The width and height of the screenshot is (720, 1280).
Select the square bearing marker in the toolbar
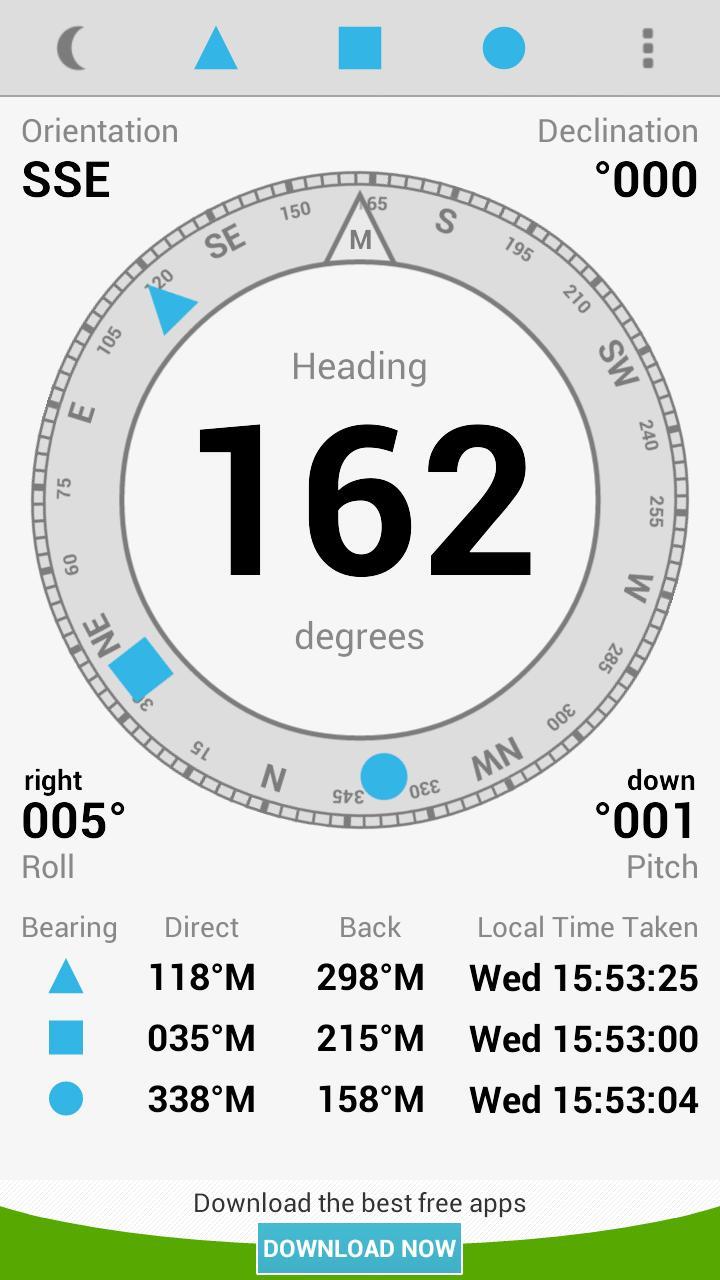[x=360, y=47]
